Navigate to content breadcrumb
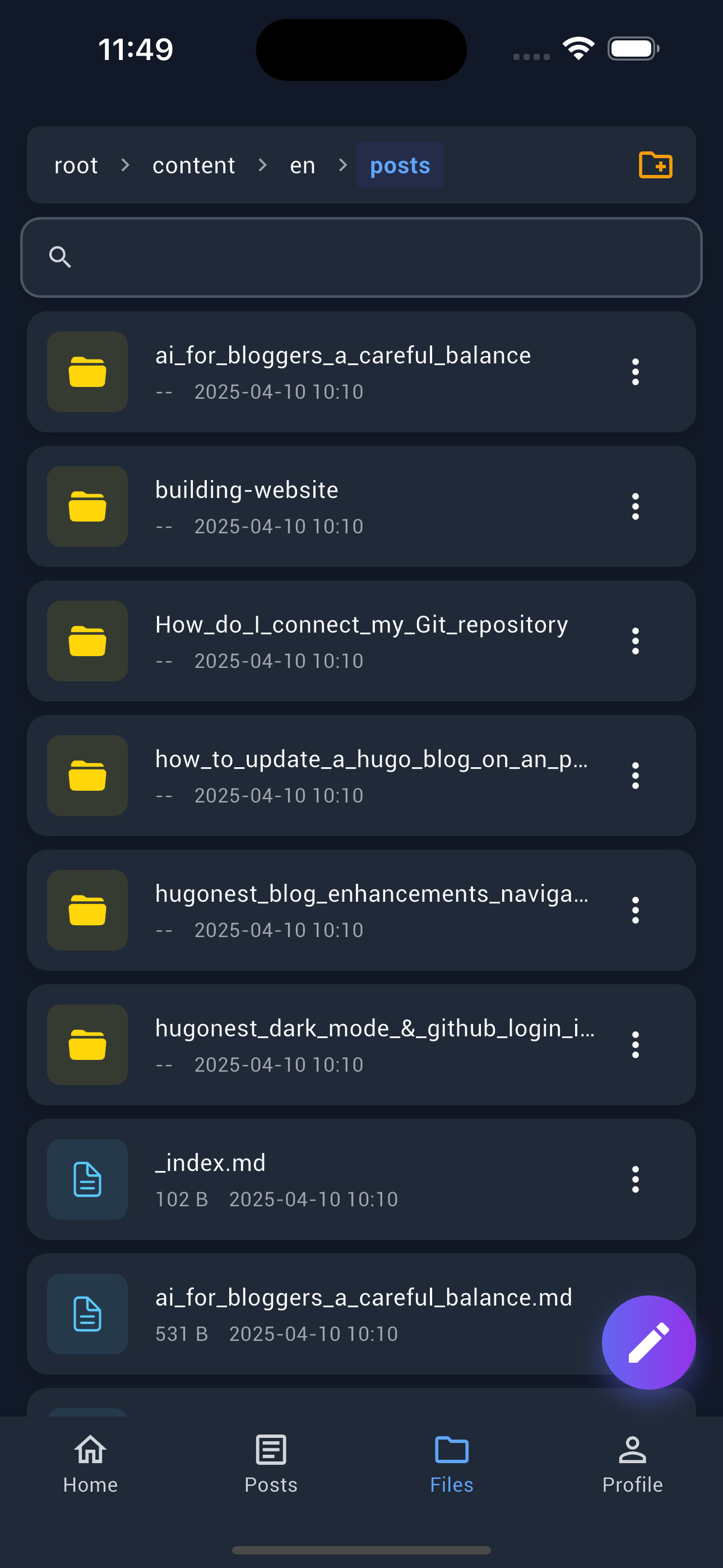Viewport: 723px width, 1568px height. 193,165
